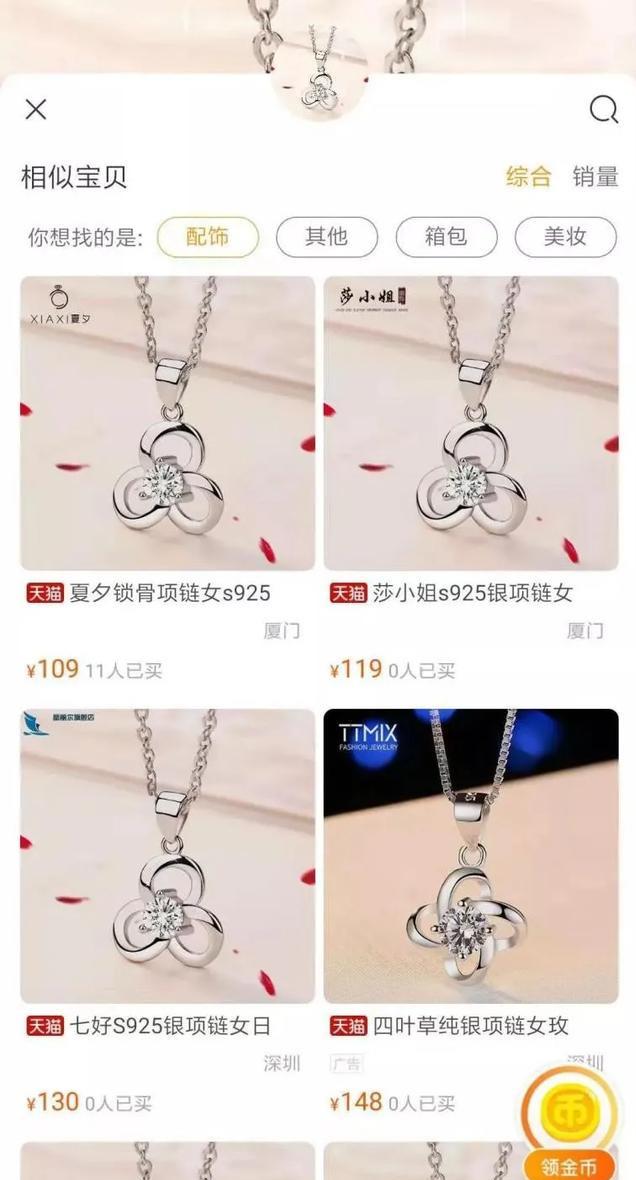The image size is (636, 1180).
Task: Open the search magnifier icon
Action: (x=603, y=109)
